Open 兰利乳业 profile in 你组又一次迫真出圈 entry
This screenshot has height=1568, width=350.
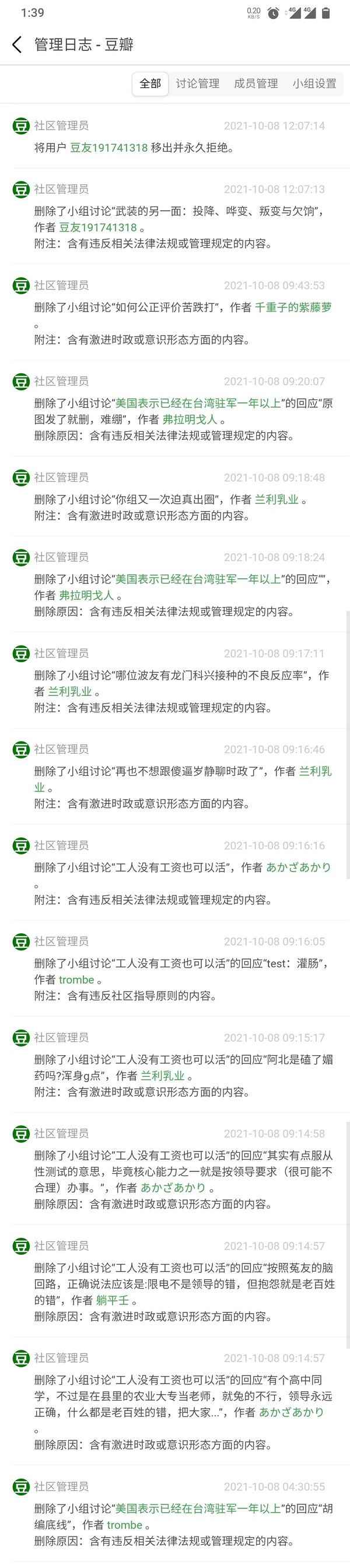[x=276, y=499]
